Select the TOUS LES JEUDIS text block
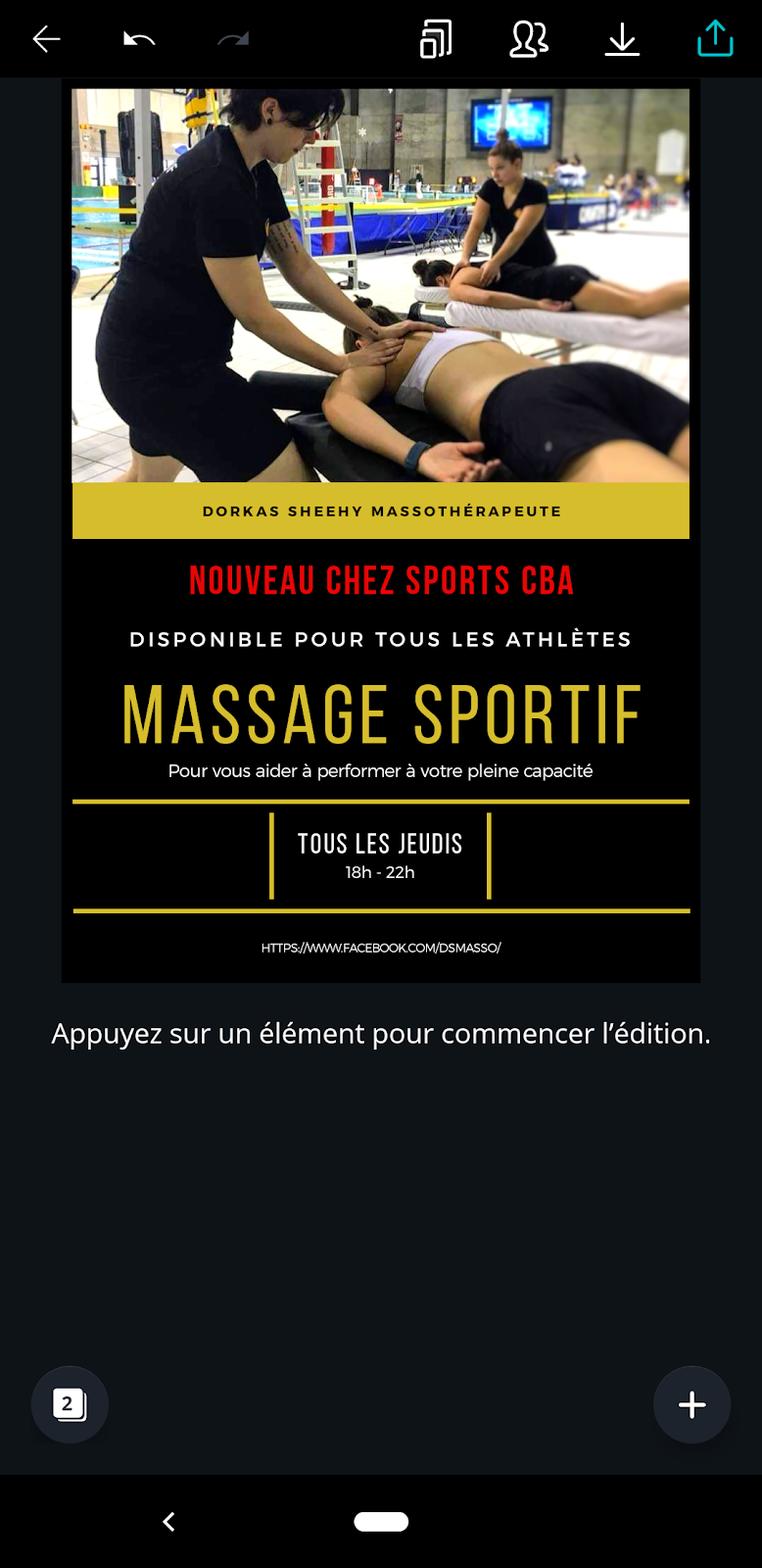Screen dimensions: 762x1568 pyautogui.click(x=380, y=844)
